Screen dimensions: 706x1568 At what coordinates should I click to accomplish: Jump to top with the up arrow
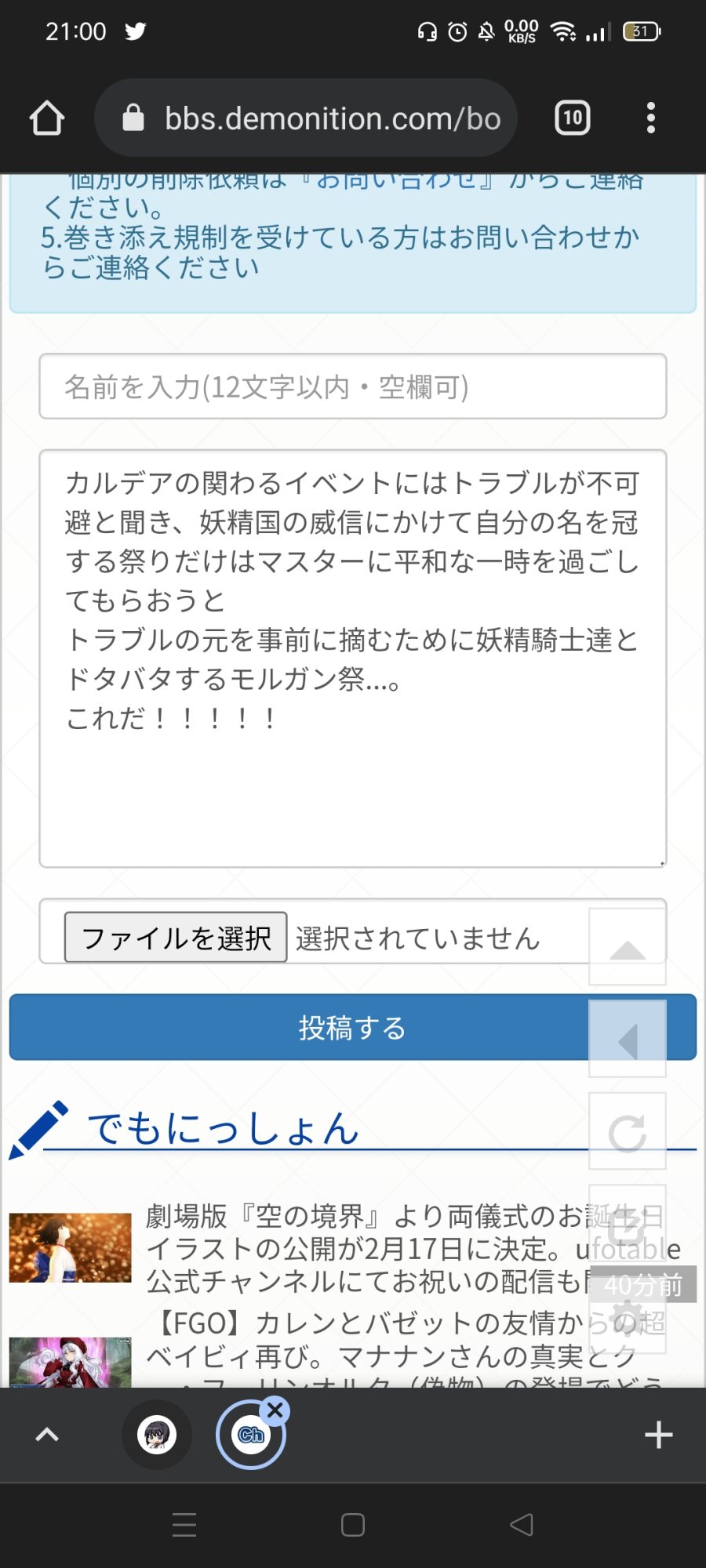coord(628,947)
